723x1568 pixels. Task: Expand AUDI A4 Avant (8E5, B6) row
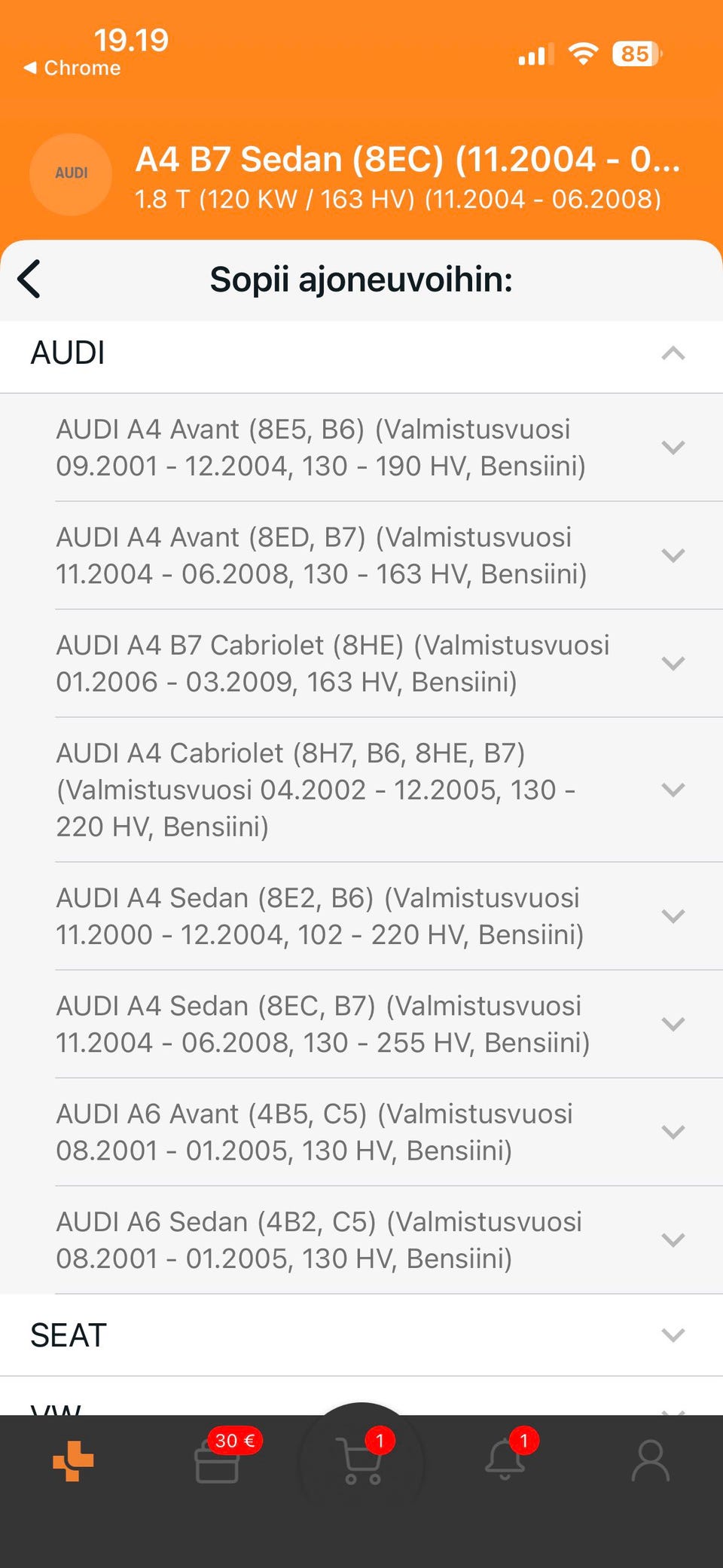pos(673,448)
